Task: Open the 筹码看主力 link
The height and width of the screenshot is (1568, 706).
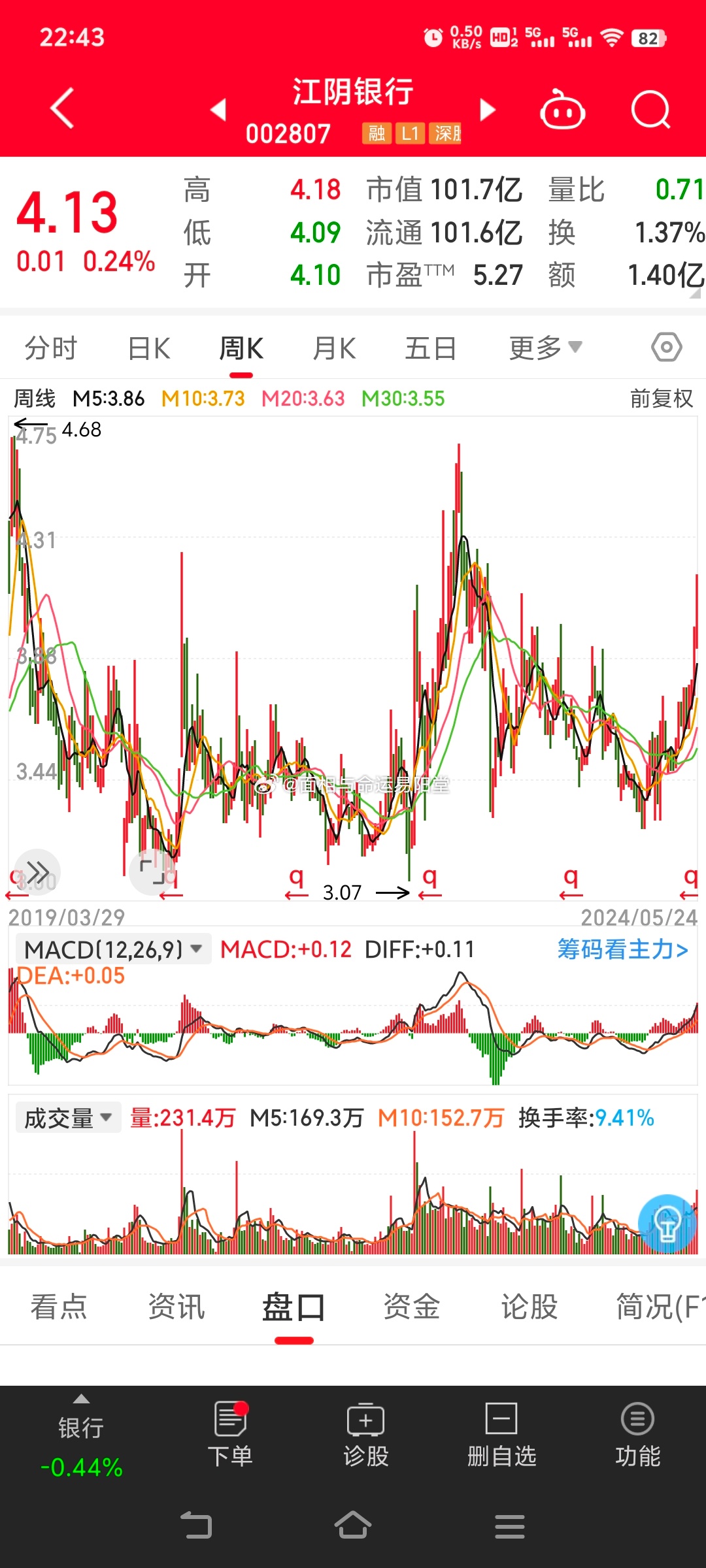Action: [622, 949]
